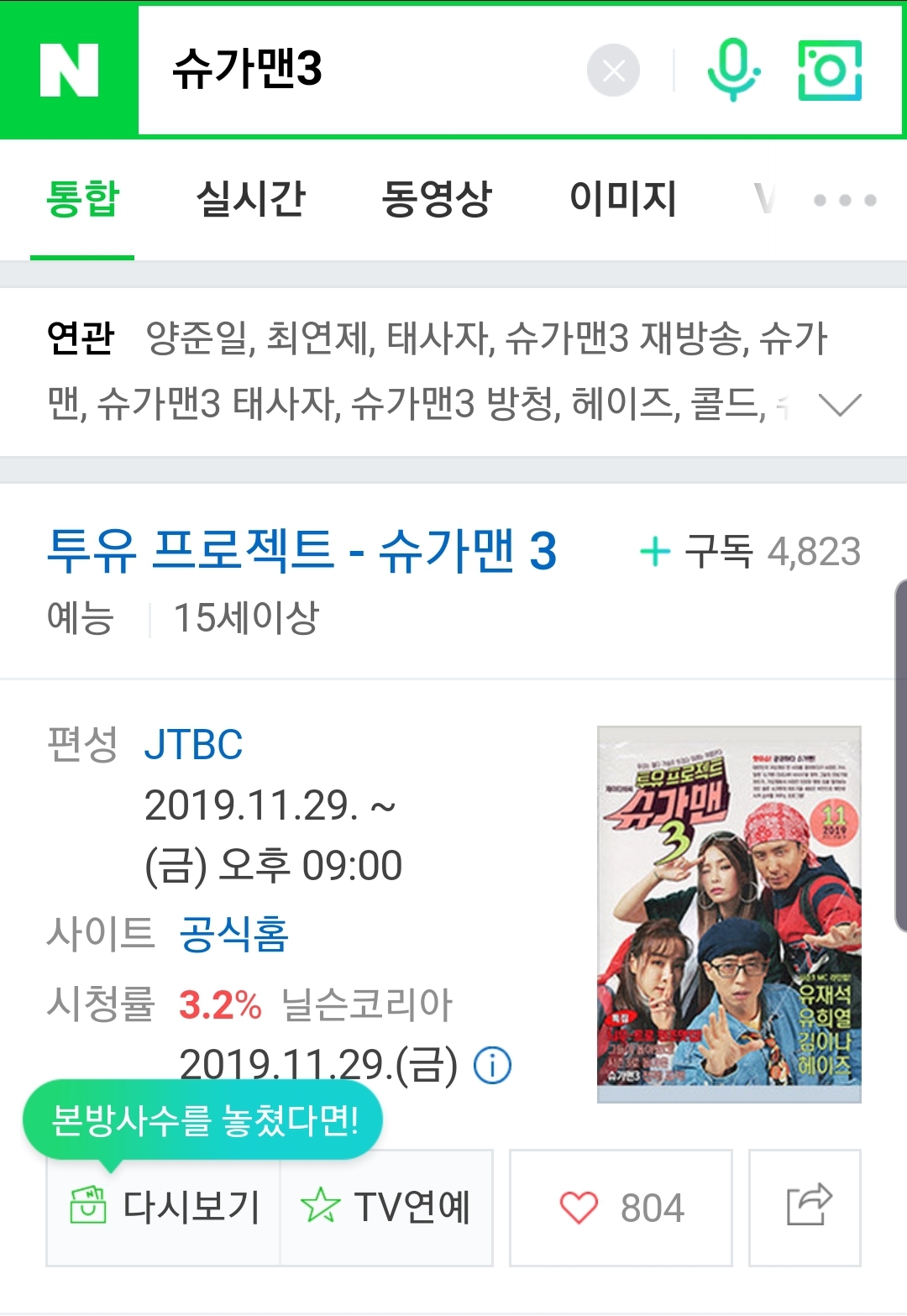Show ratings info via the i icon

(x=493, y=1066)
